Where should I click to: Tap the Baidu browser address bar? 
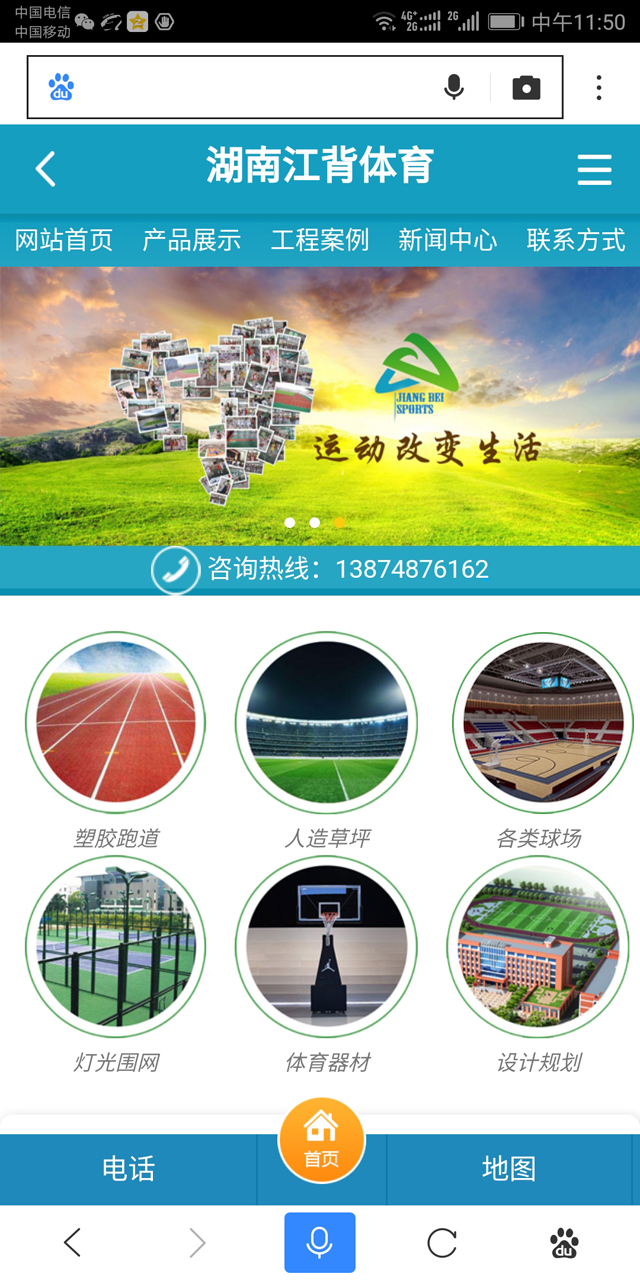coord(250,88)
